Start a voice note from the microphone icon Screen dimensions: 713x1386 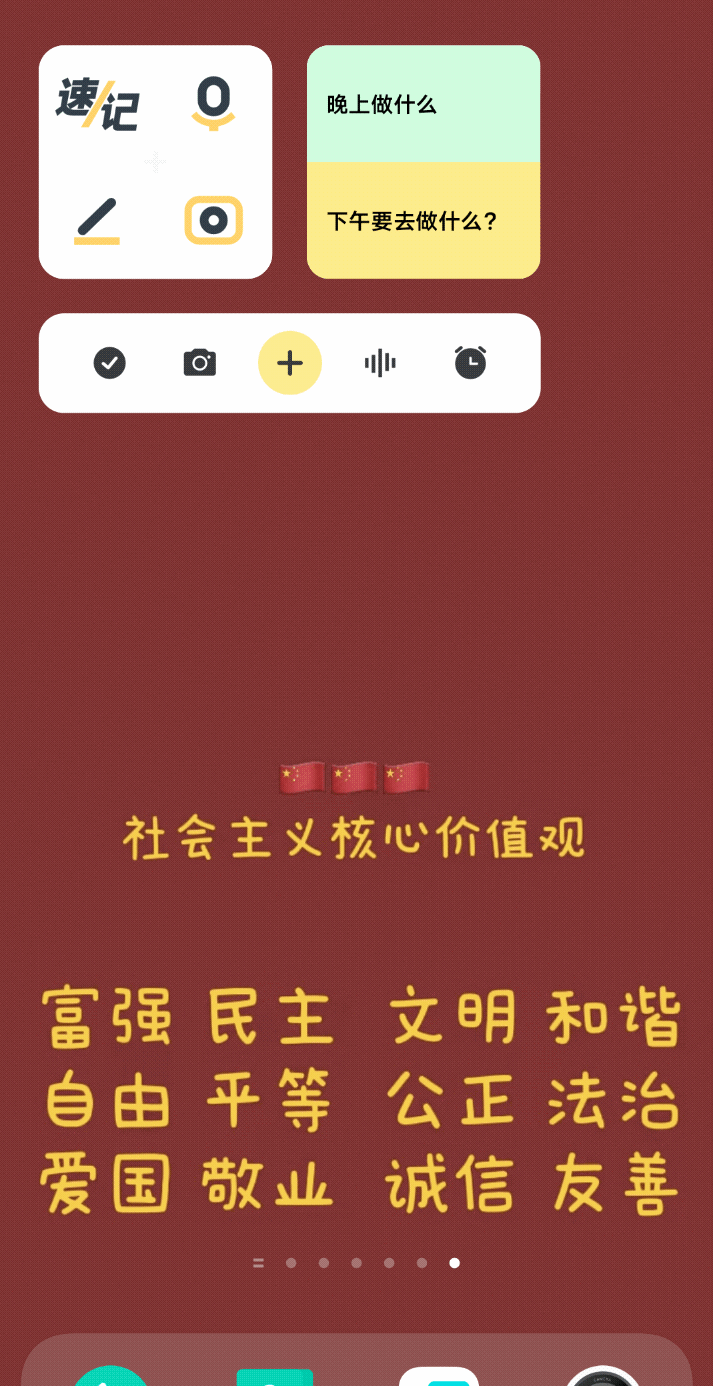point(213,104)
